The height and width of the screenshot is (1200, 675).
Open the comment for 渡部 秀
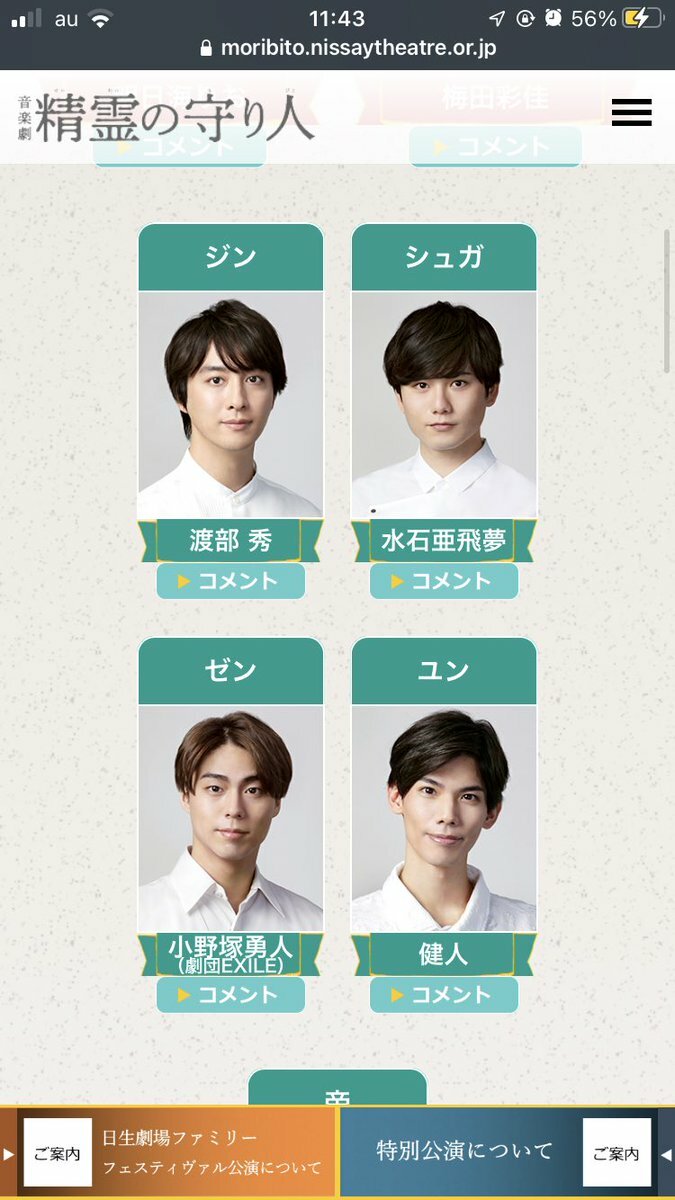click(231, 581)
